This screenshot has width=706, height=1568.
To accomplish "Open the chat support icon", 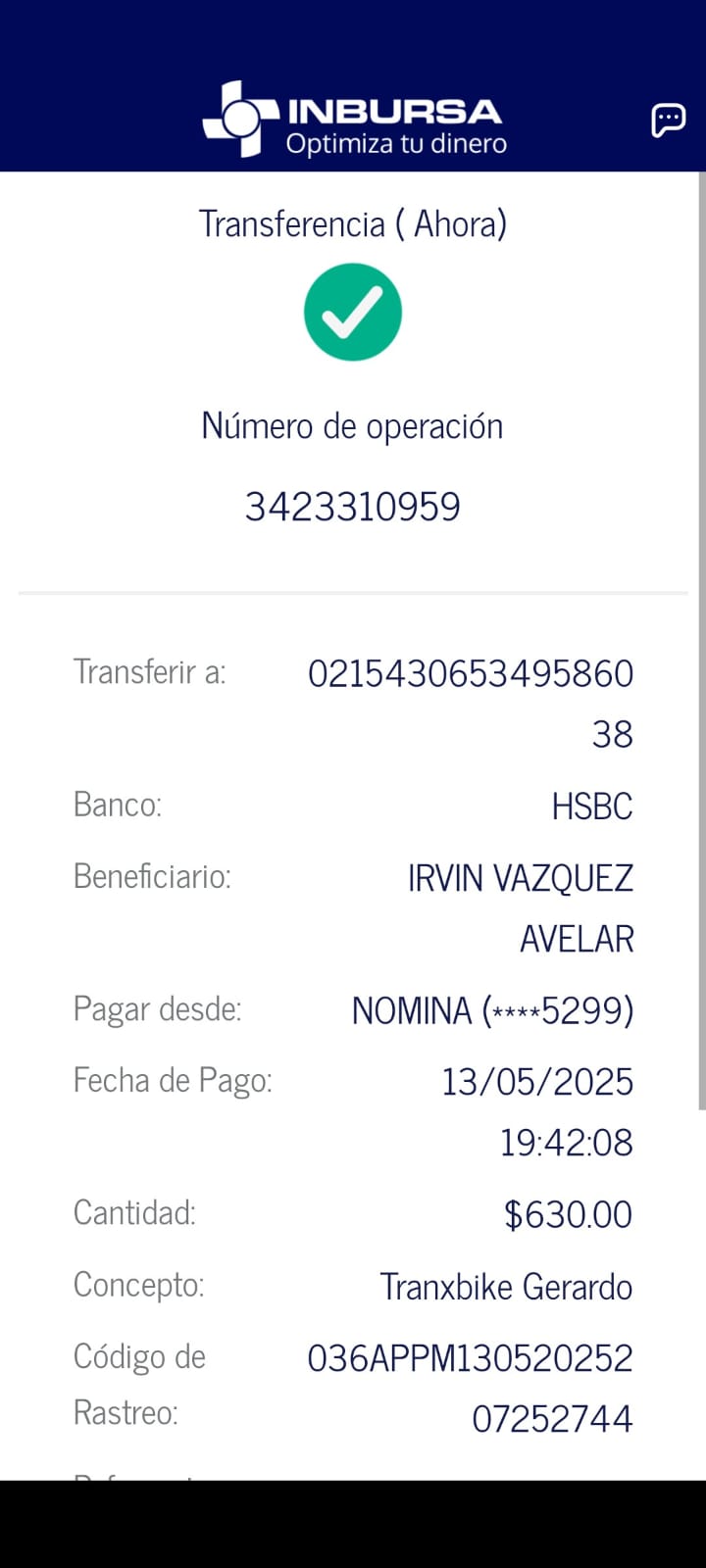I will point(668,121).
